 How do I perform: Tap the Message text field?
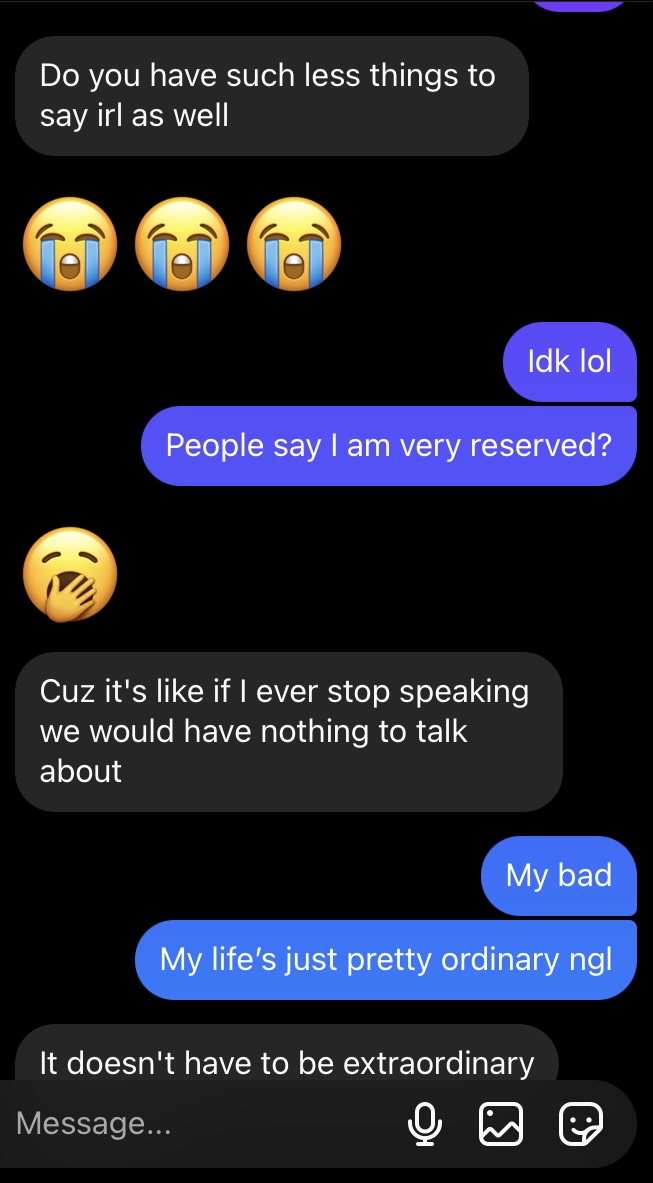tap(204, 1123)
